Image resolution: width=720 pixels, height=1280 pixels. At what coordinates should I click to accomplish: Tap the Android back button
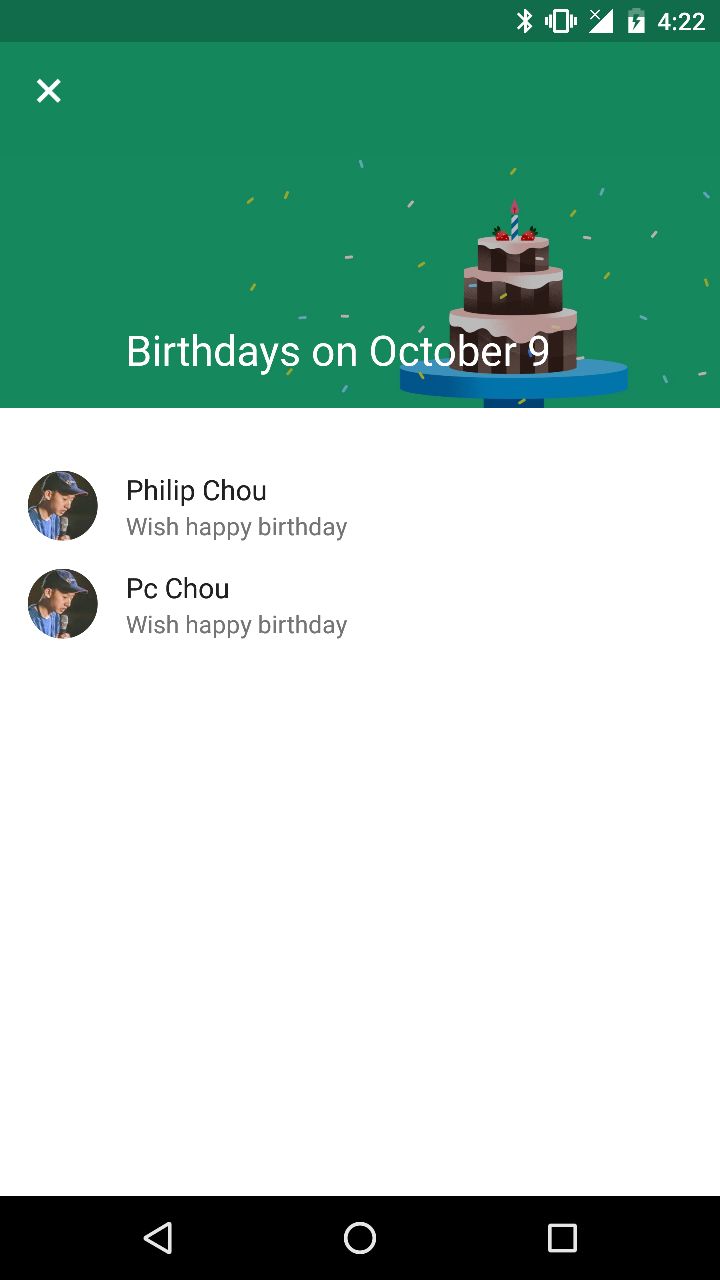[158, 1238]
